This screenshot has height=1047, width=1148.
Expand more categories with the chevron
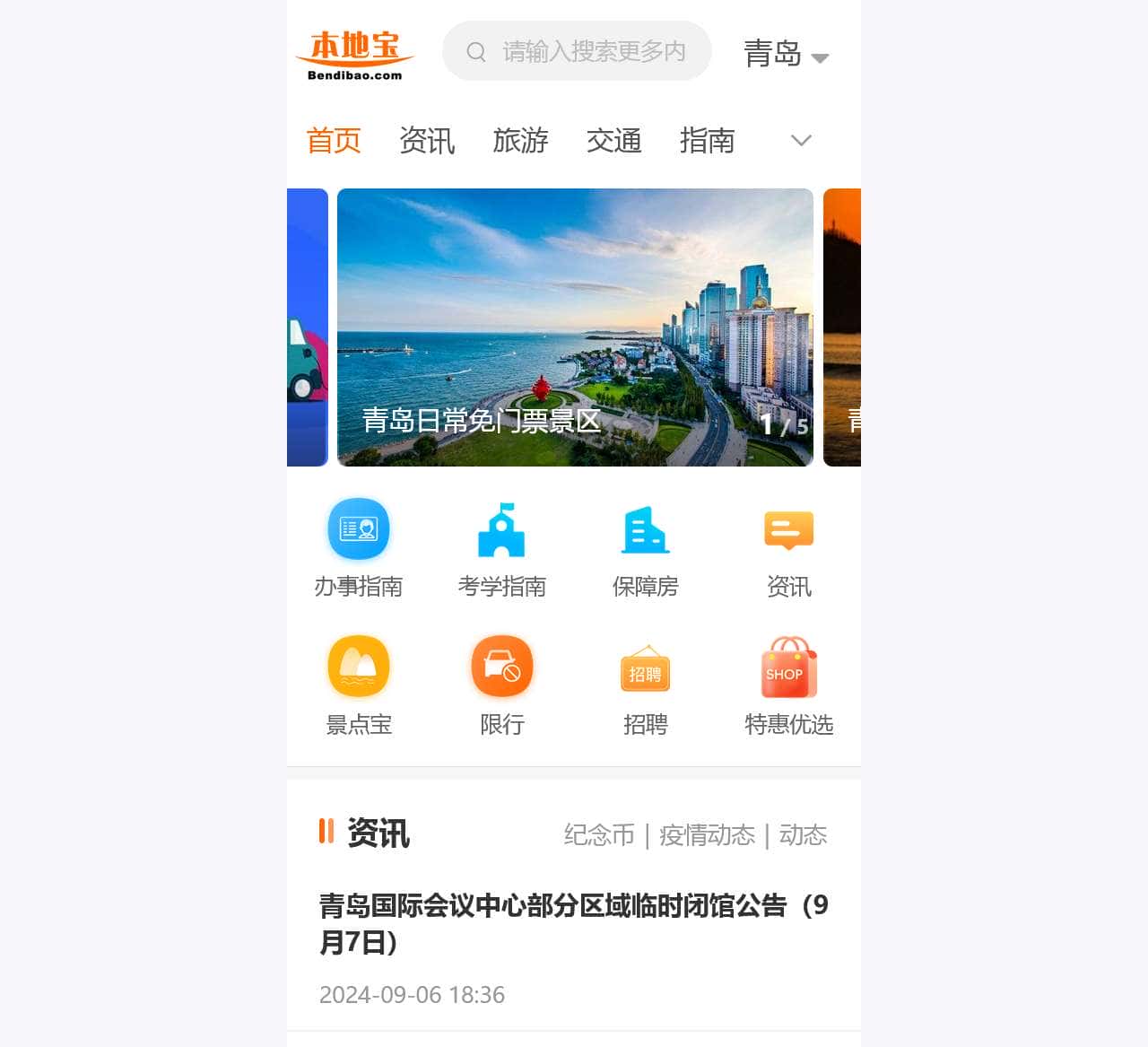click(x=801, y=141)
